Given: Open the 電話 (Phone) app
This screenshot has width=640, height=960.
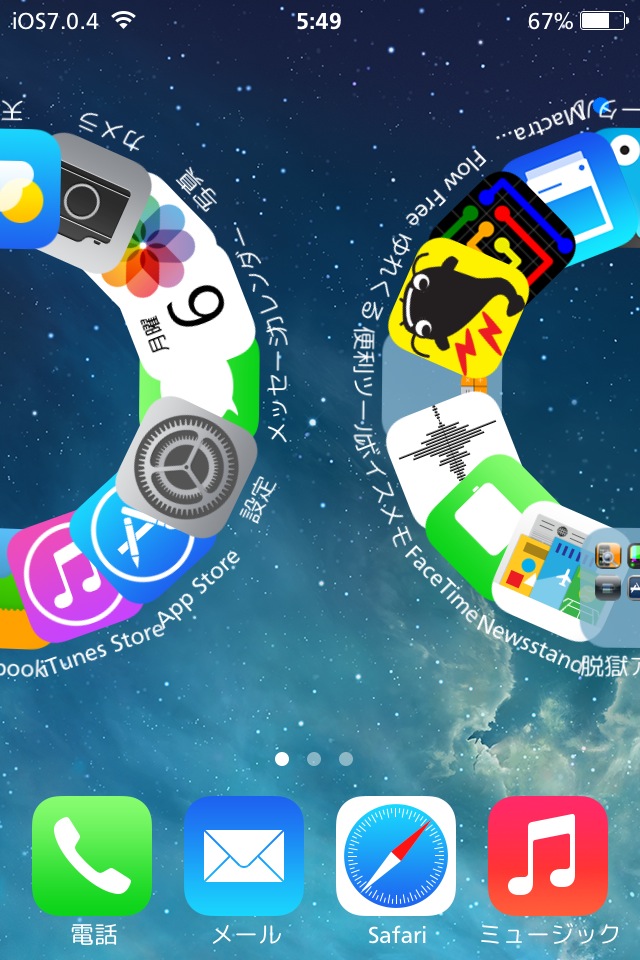Looking at the screenshot, I should pos(92,856).
